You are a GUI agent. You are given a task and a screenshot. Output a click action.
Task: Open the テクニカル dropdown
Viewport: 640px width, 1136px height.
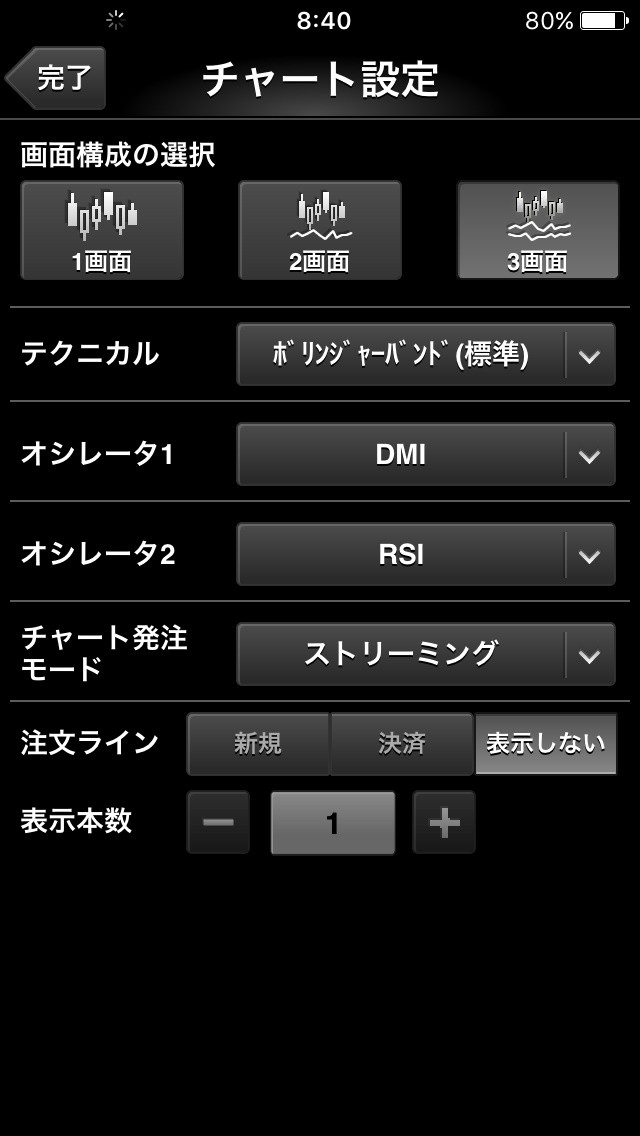coord(425,354)
